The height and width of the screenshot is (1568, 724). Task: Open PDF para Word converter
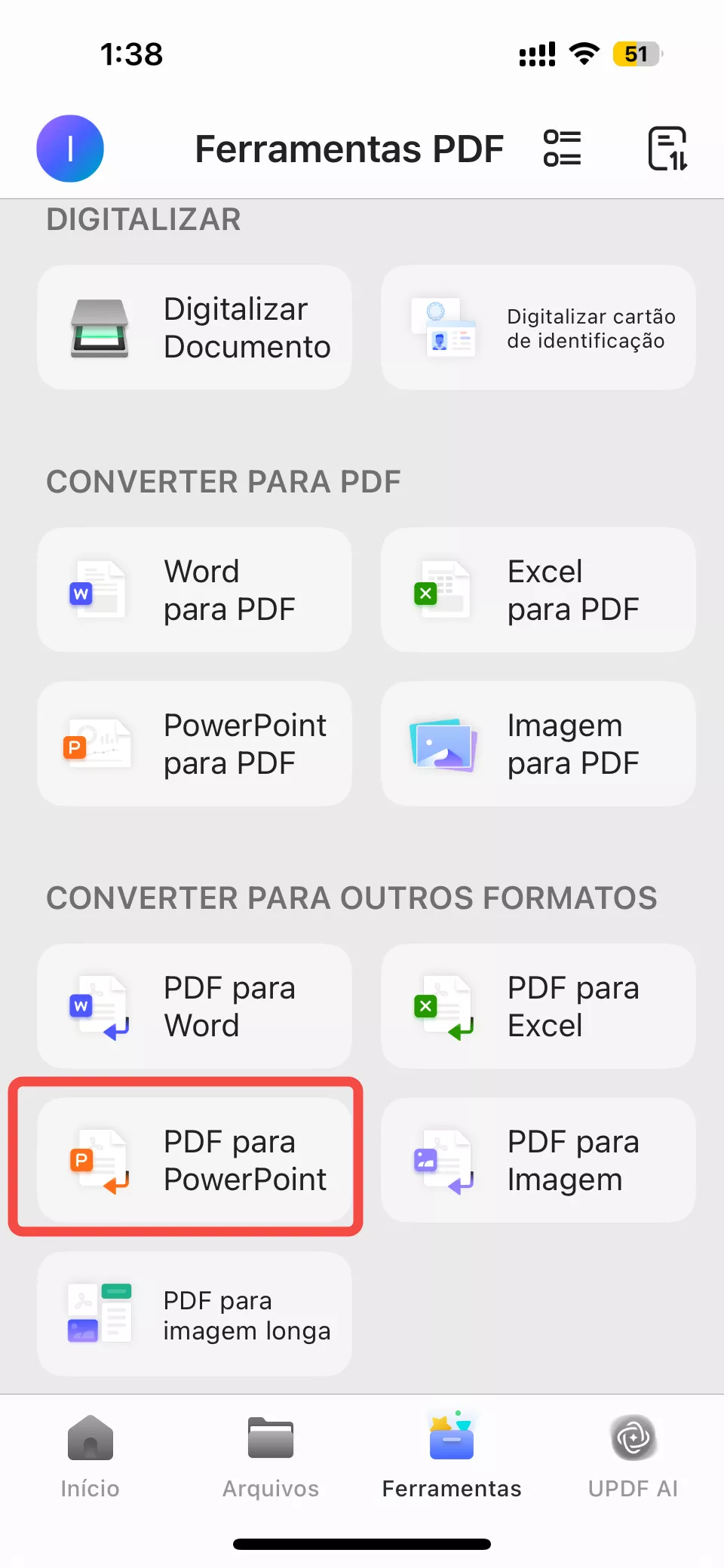(x=195, y=1006)
